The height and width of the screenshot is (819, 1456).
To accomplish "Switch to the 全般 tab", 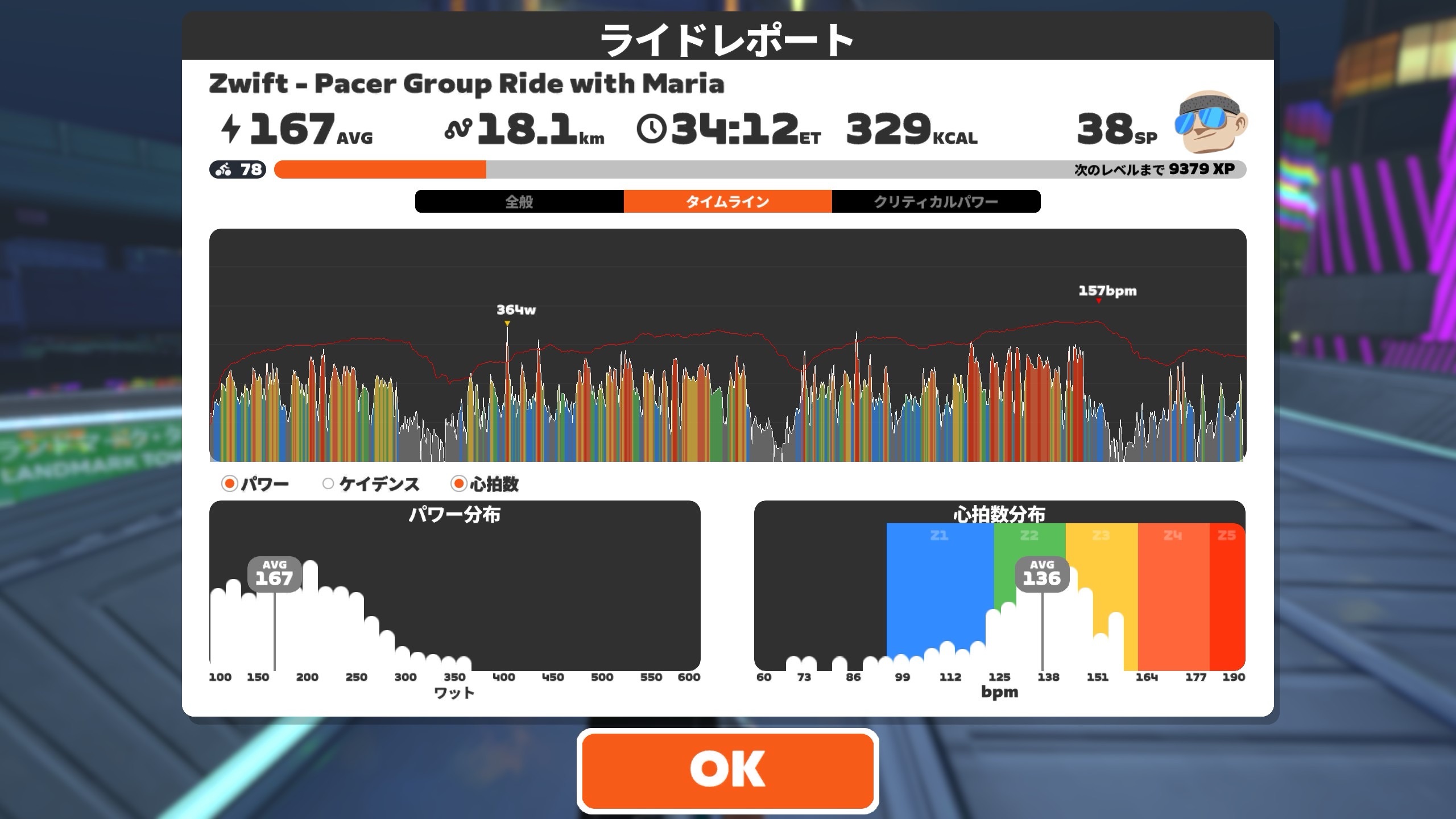I will tap(519, 202).
